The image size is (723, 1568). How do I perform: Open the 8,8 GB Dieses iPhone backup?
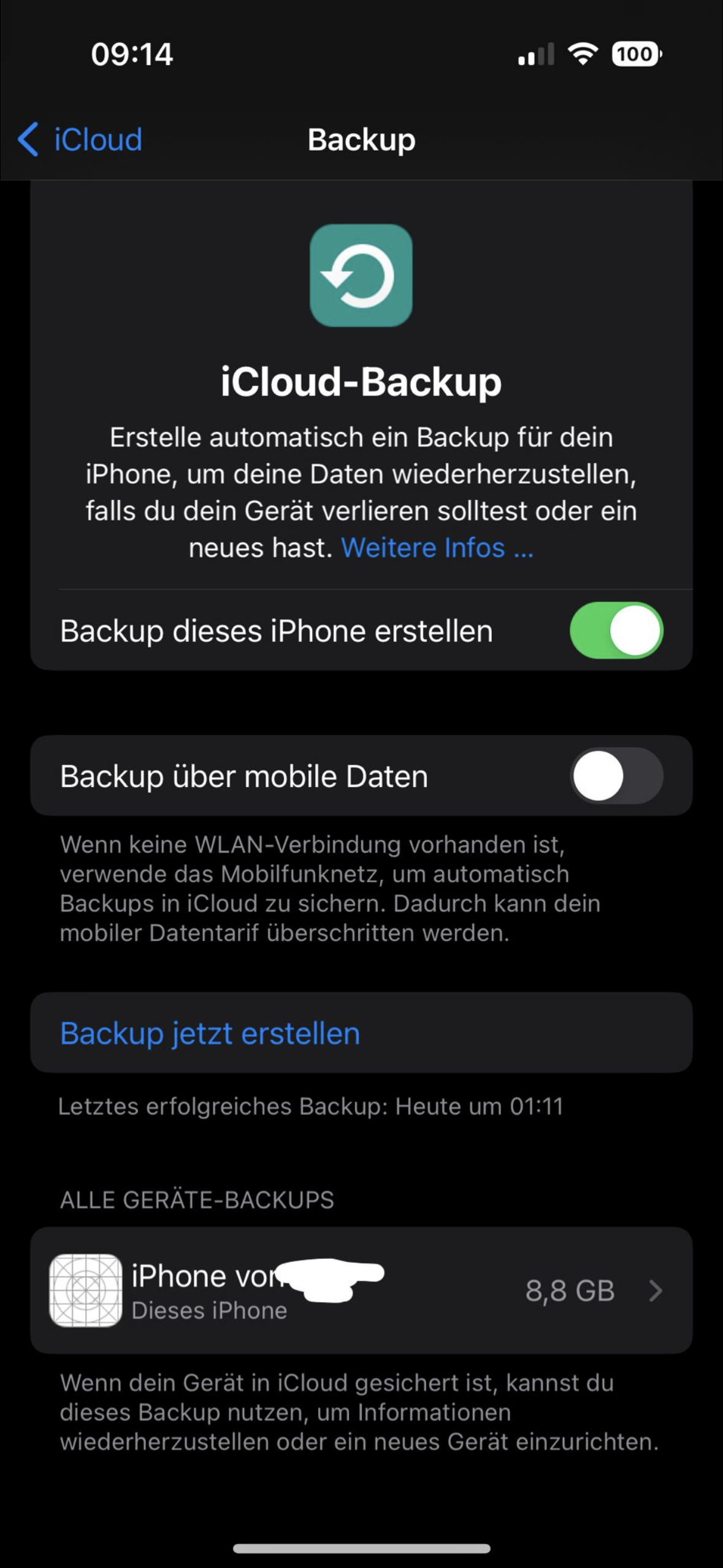[361, 1291]
